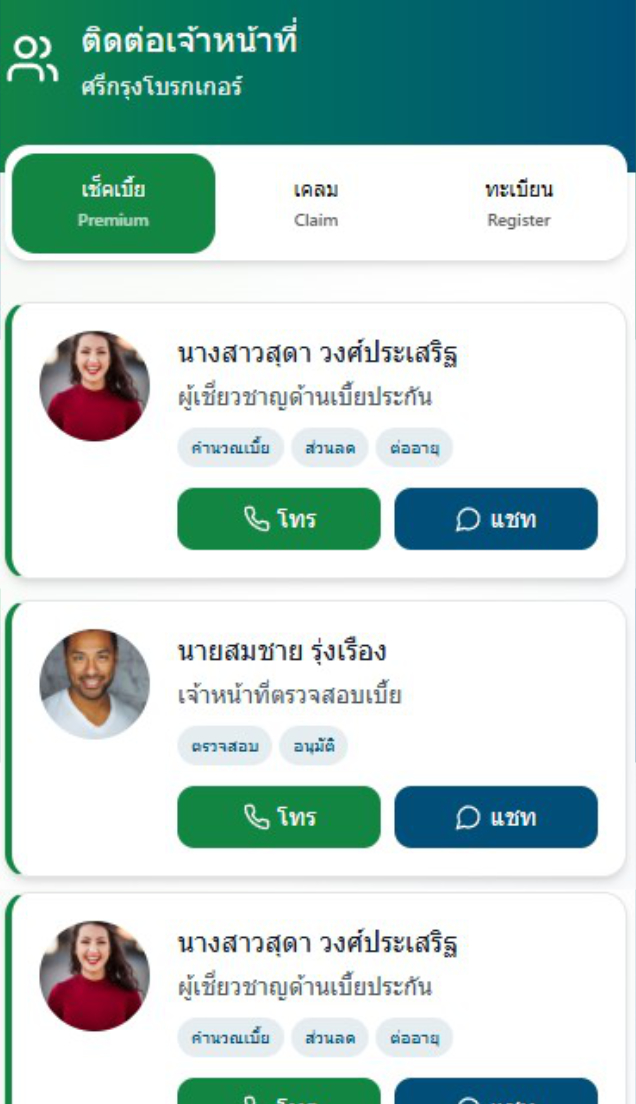Switch to the ทะเบียน Register tab
Viewport: 636px width, 1104px height.
click(x=518, y=203)
